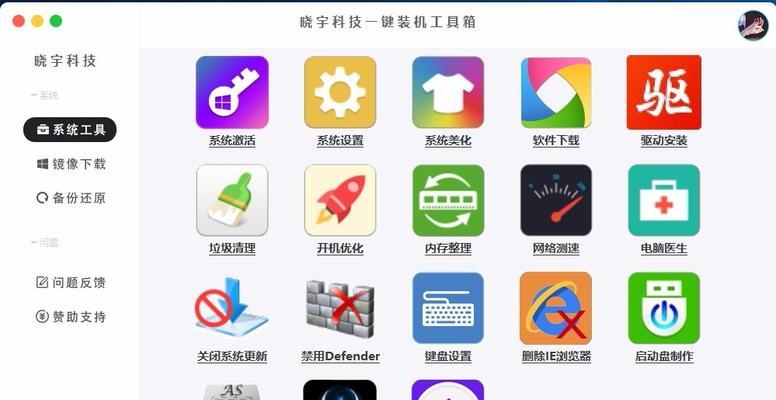Open 禁用Defender tool
776x400 pixels.
[x=340, y=308]
